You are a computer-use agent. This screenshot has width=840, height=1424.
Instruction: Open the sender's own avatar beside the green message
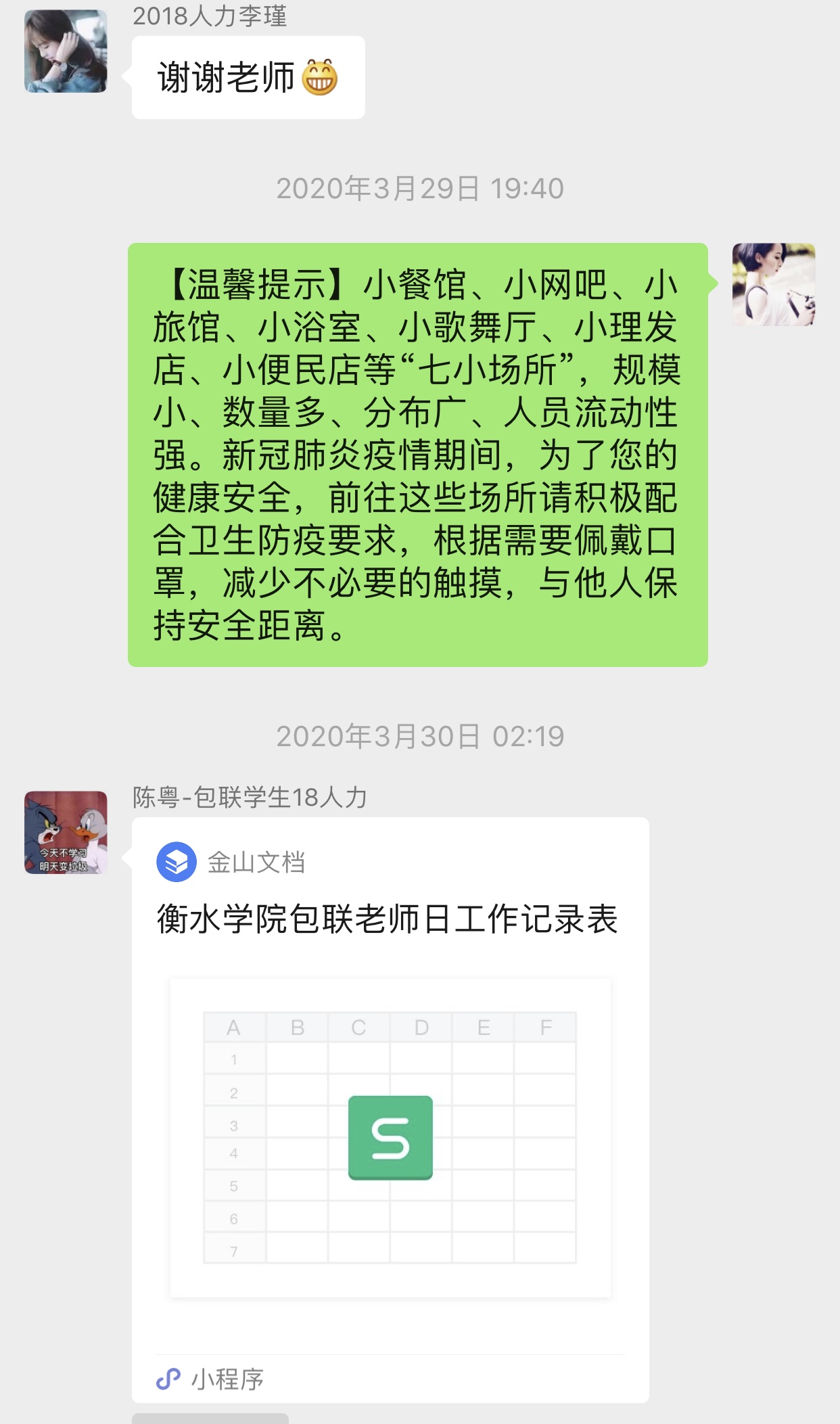773,284
